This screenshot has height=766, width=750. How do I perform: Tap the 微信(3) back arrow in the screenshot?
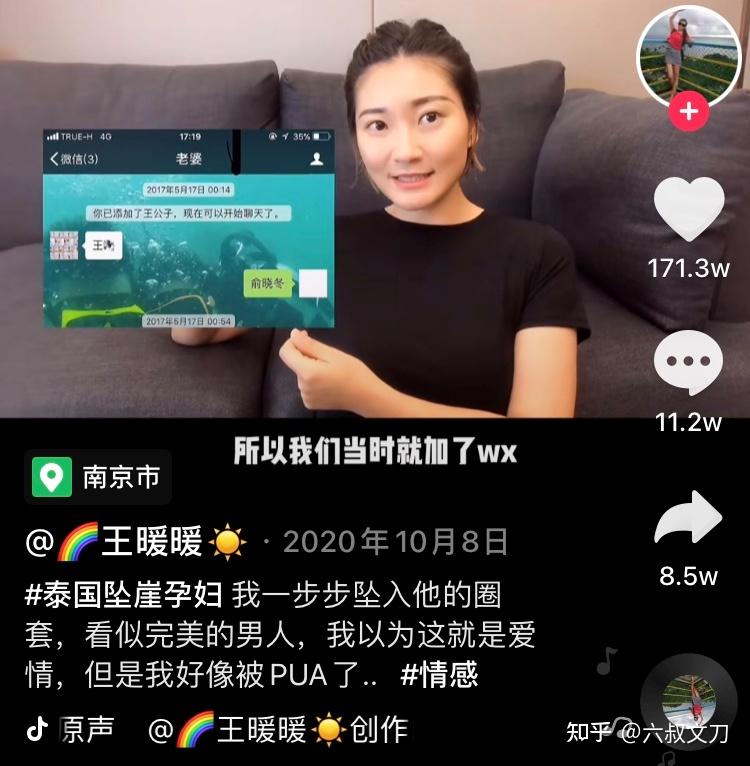(54, 156)
